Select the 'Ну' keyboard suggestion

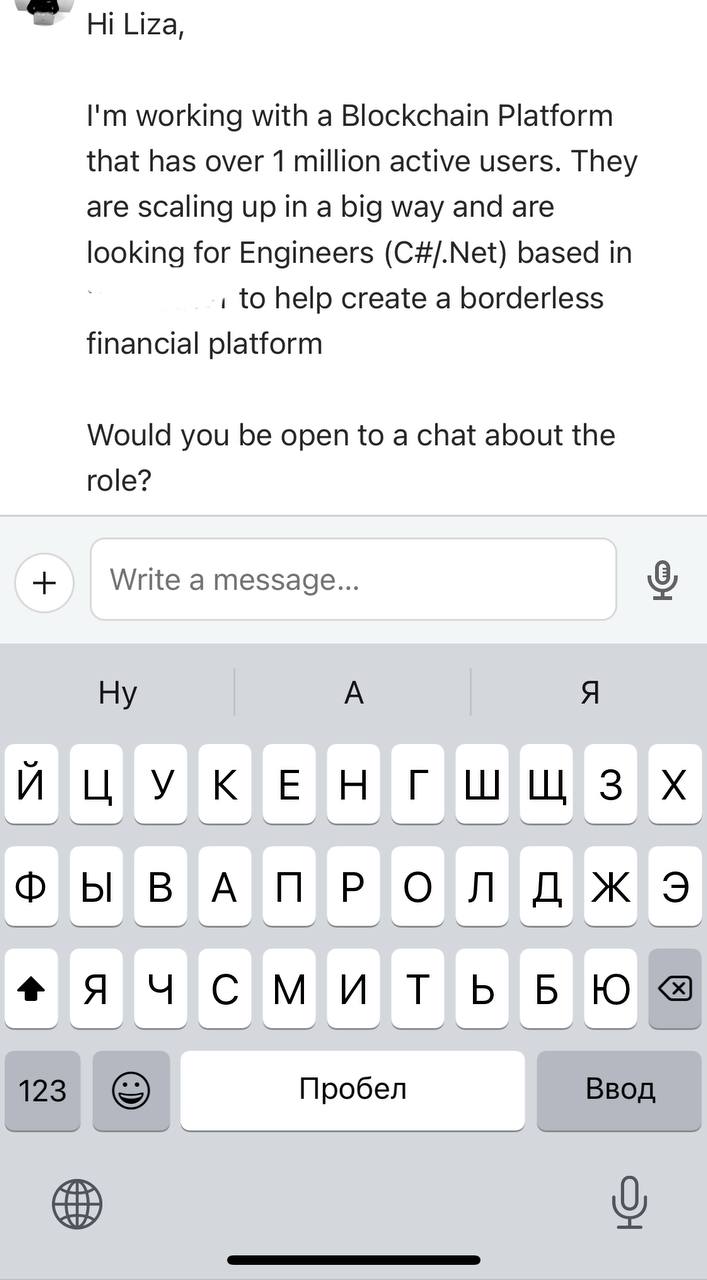pos(118,692)
